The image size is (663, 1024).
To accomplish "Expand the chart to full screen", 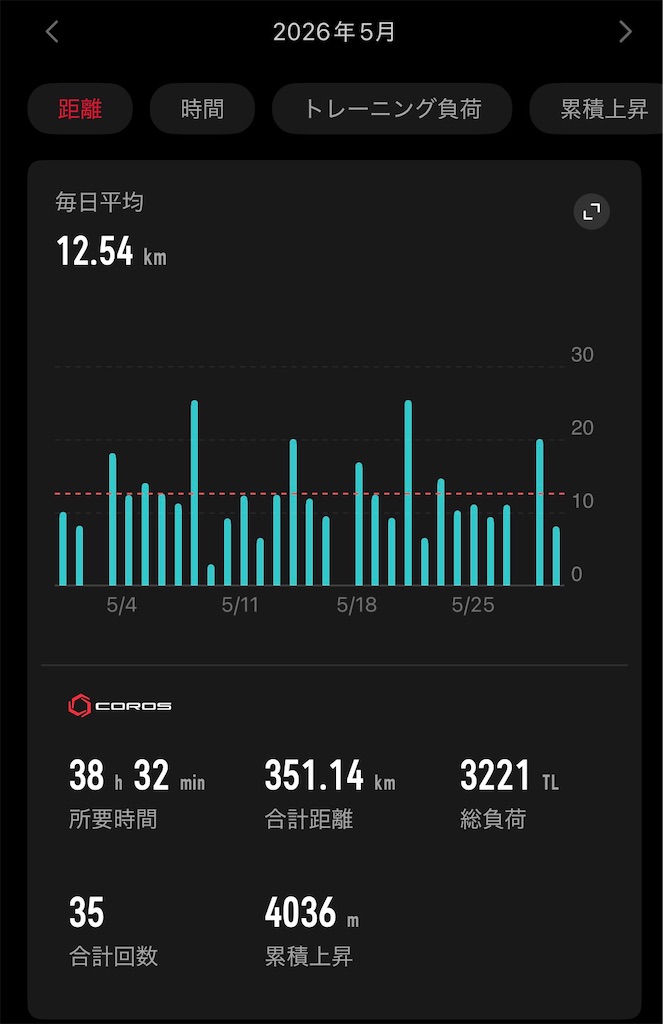I will coord(592,212).
